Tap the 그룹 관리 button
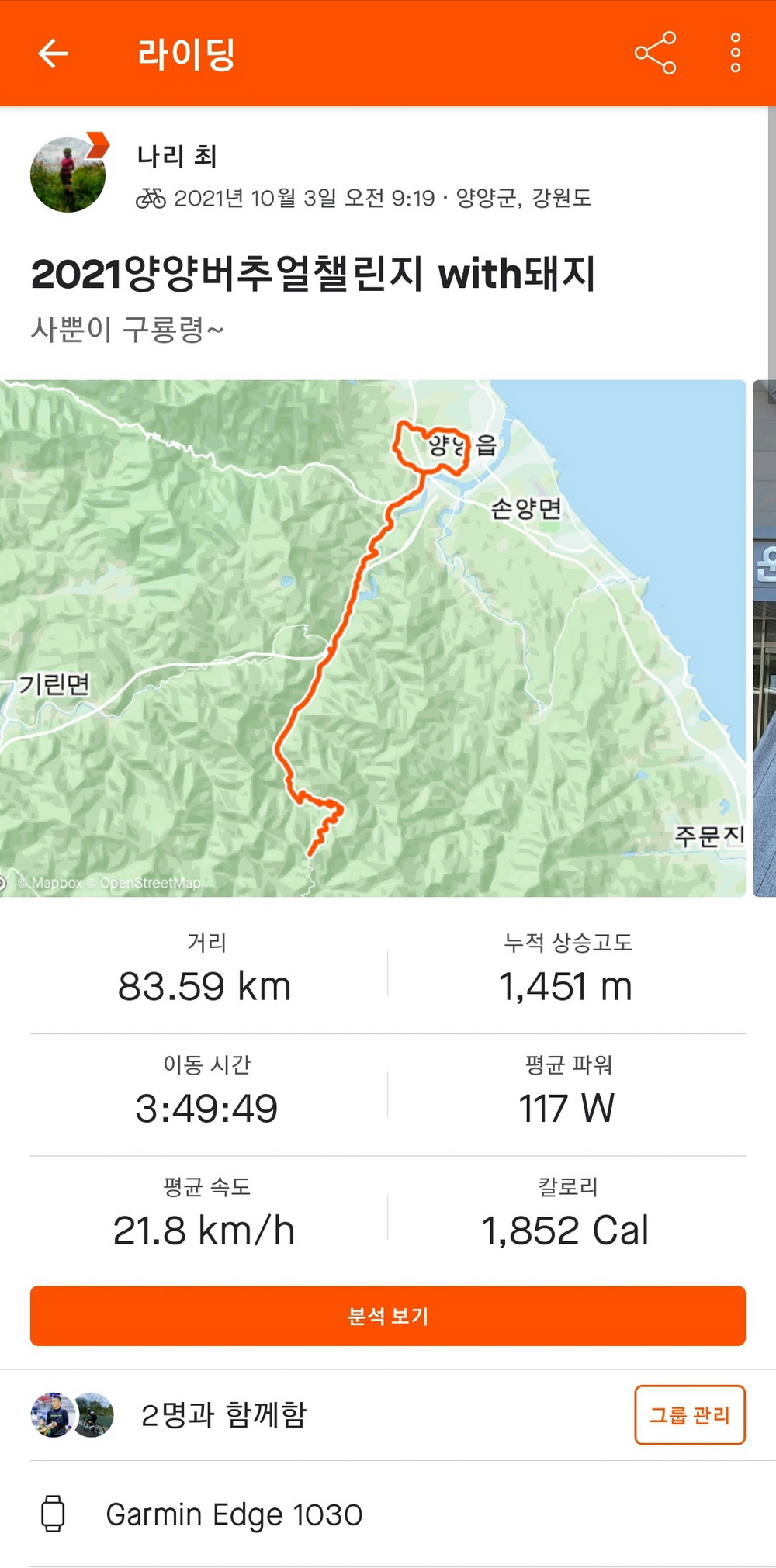This screenshot has width=776, height=1568. [x=689, y=1415]
